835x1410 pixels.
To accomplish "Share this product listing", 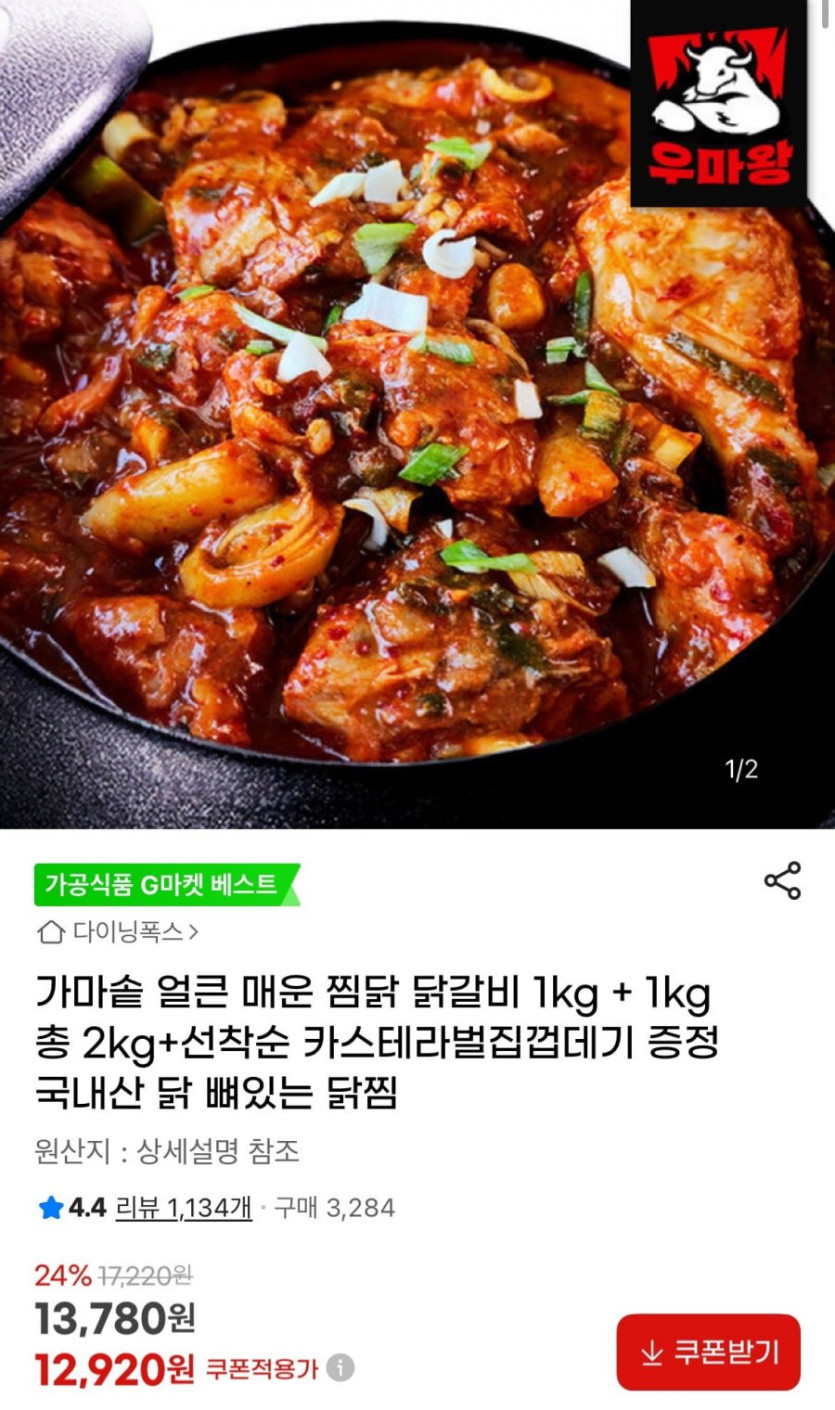I will point(782,880).
